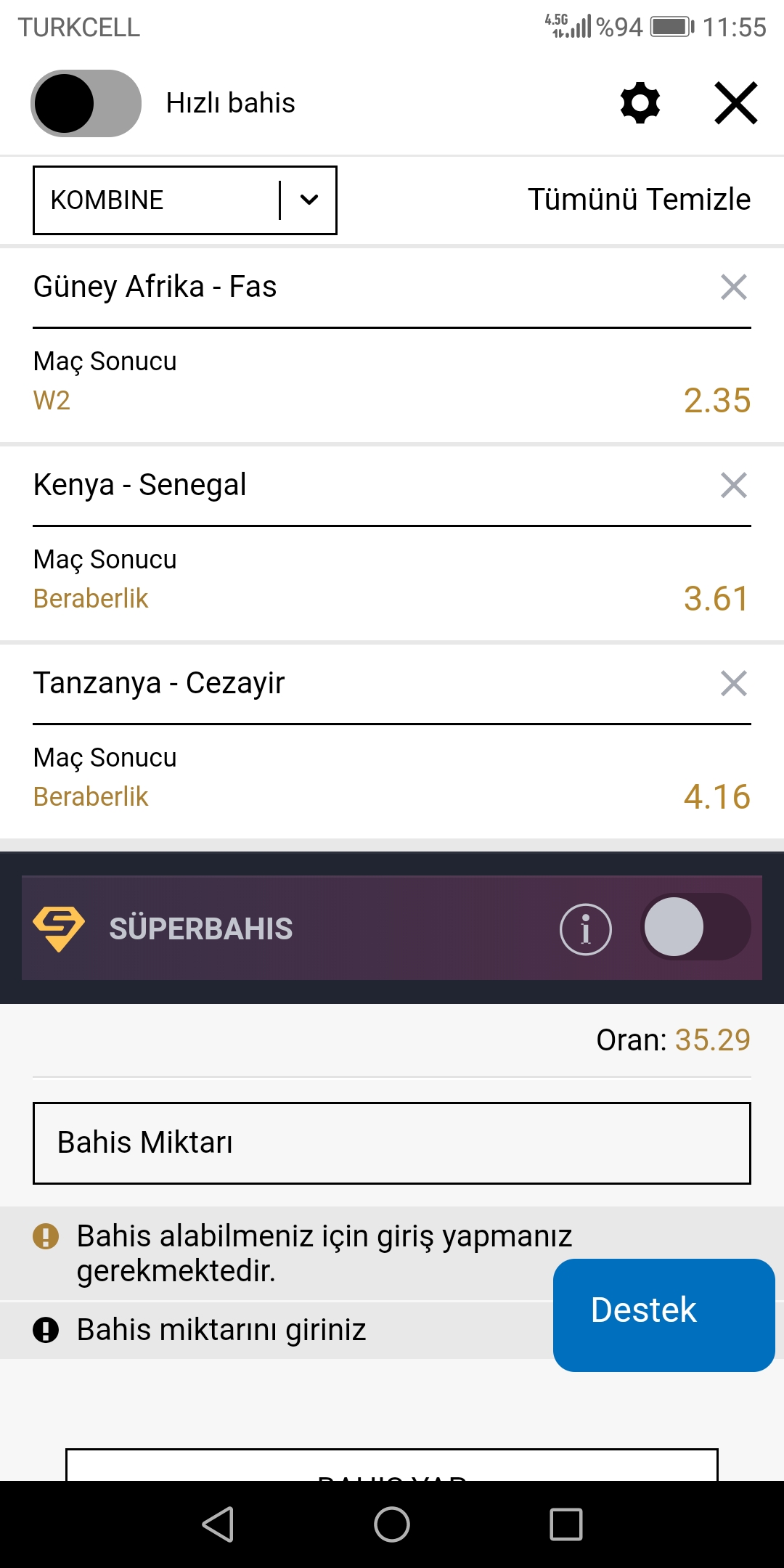Image resolution: width=784 pixels, height=1568 pixels.
Task: Open the Destek support chat
Action: 664,1315
